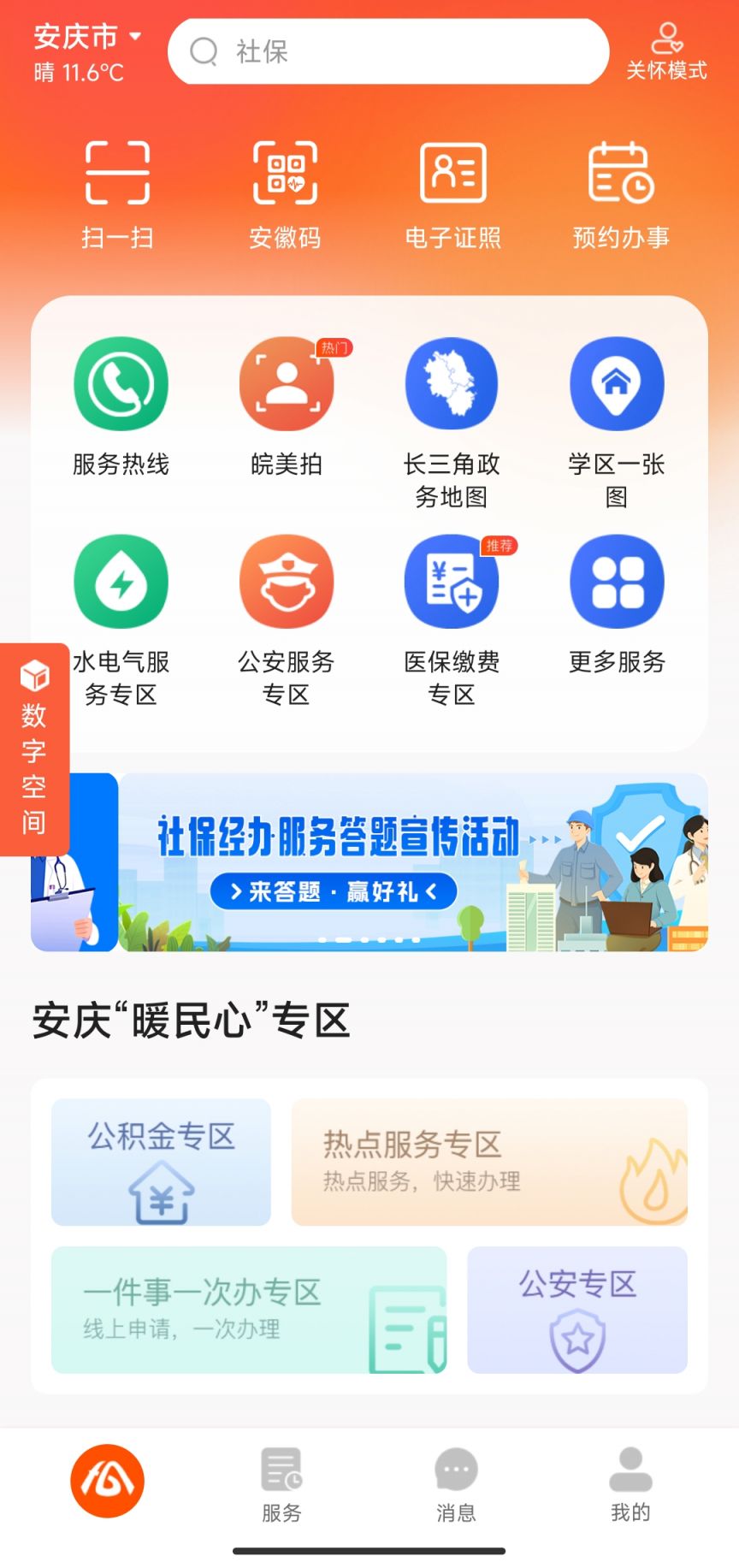Open 长三角政务地图
Screen dimensions: 739x1568
point(452,419)
